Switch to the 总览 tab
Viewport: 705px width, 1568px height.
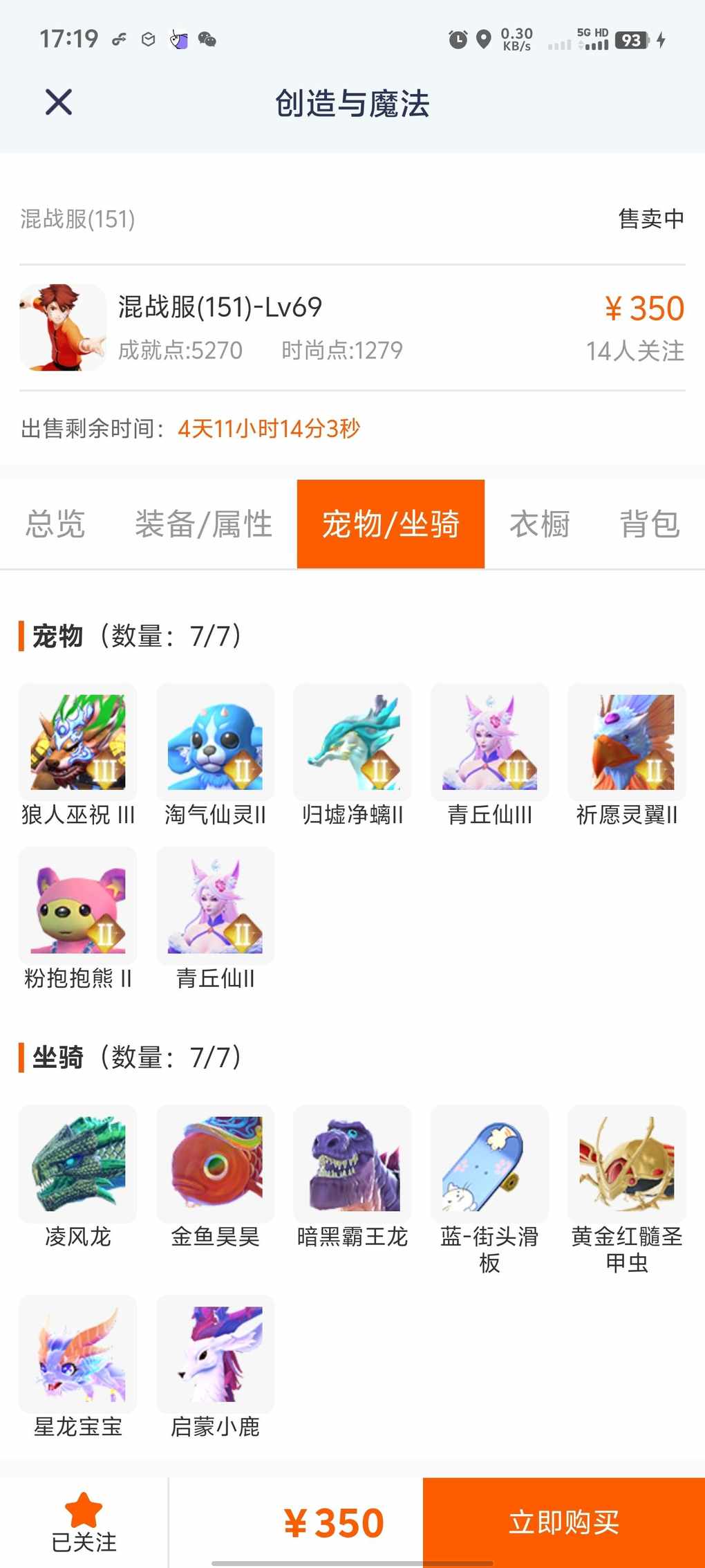pos(55,524)
